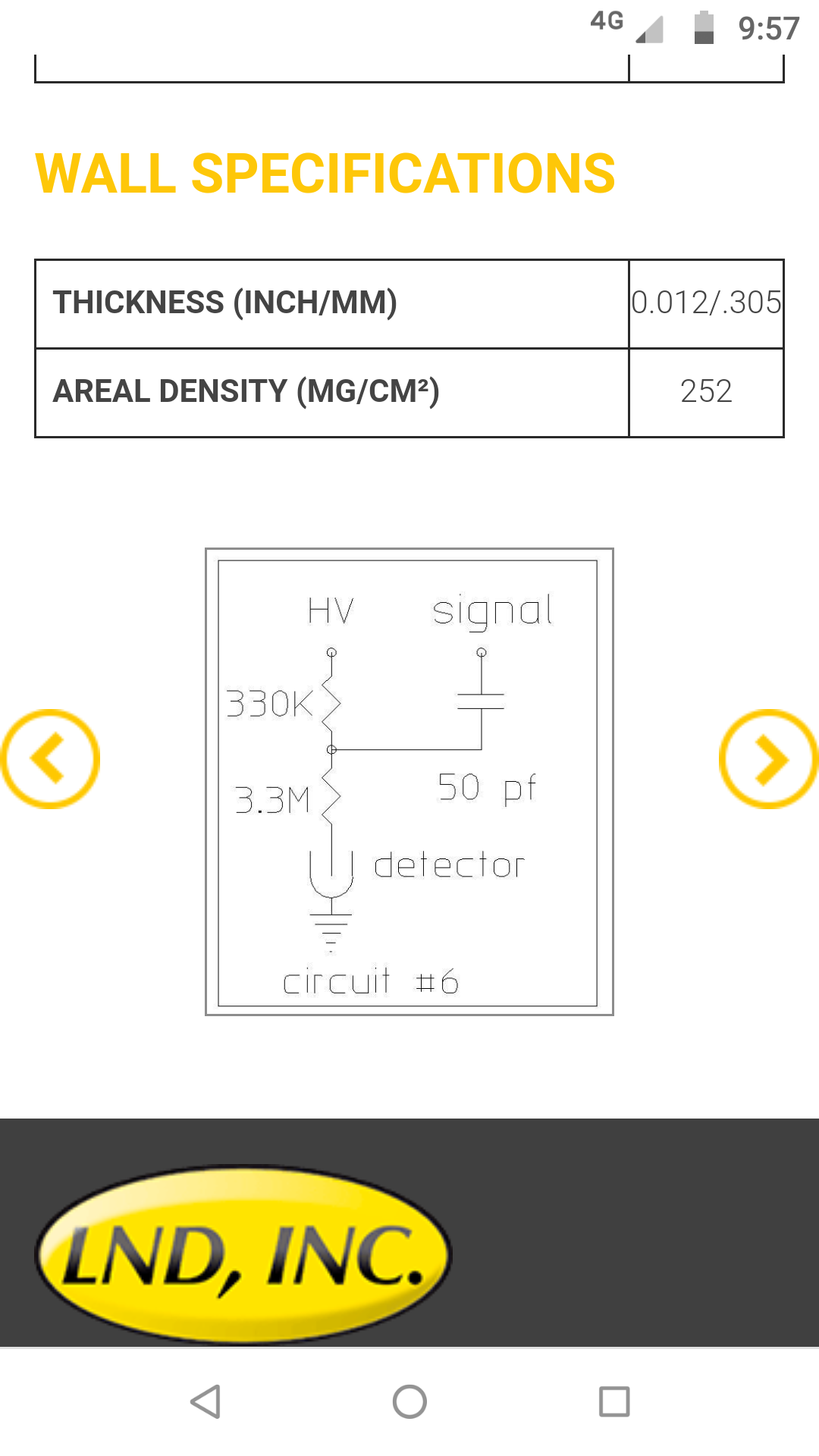Go back with the system back button
This screenshot has height=1456, width=819.
[x=205, y=1401]
